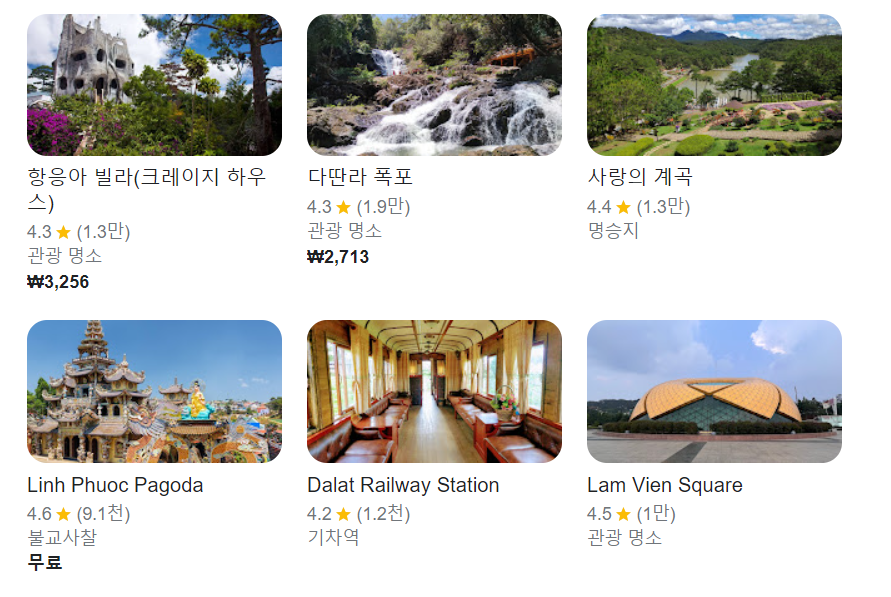Tap the Lam Vien Square card
This screenshot has width=891, height=597.
(x=714, y=392)
